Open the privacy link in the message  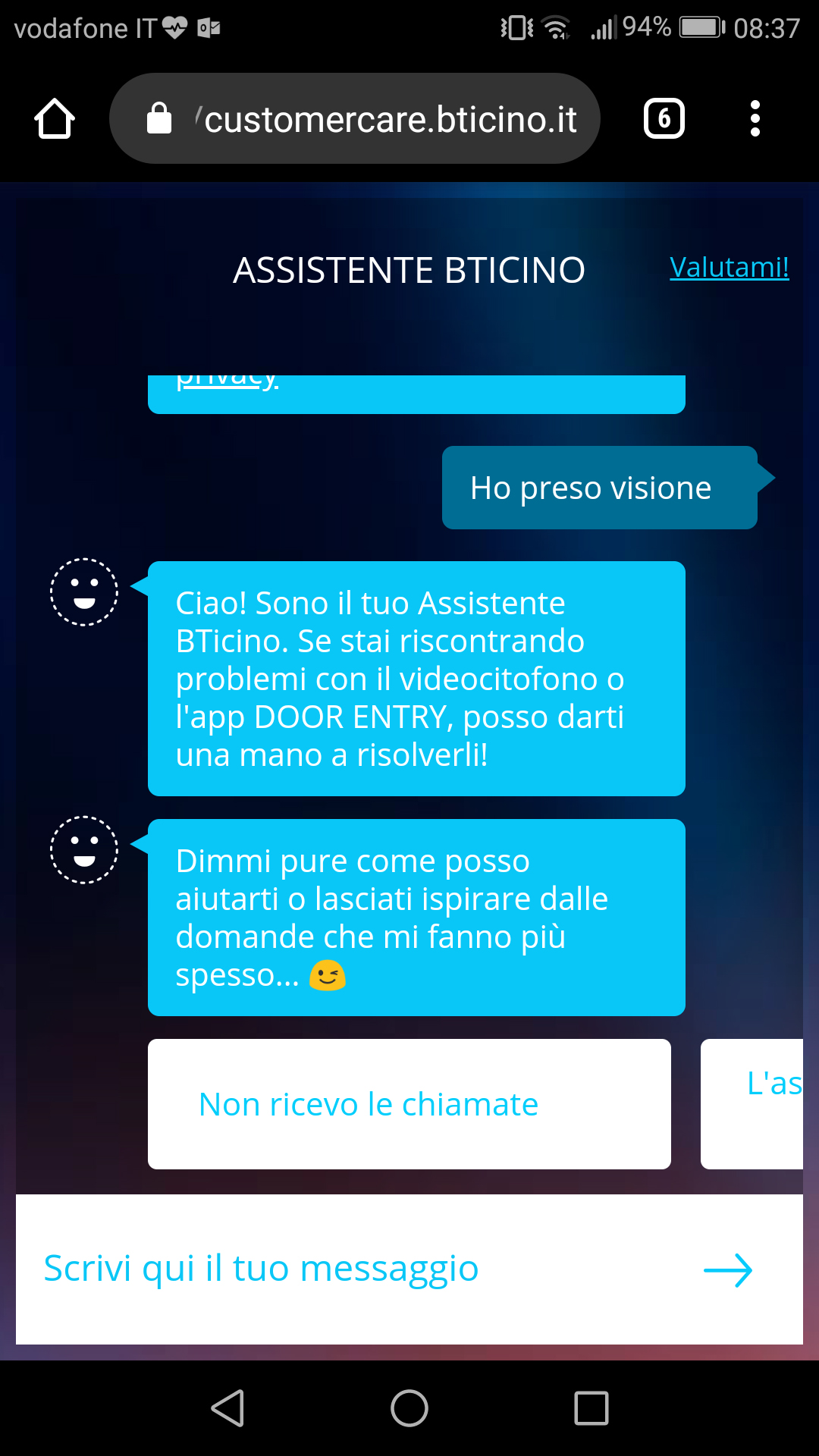tap(227, 381)
